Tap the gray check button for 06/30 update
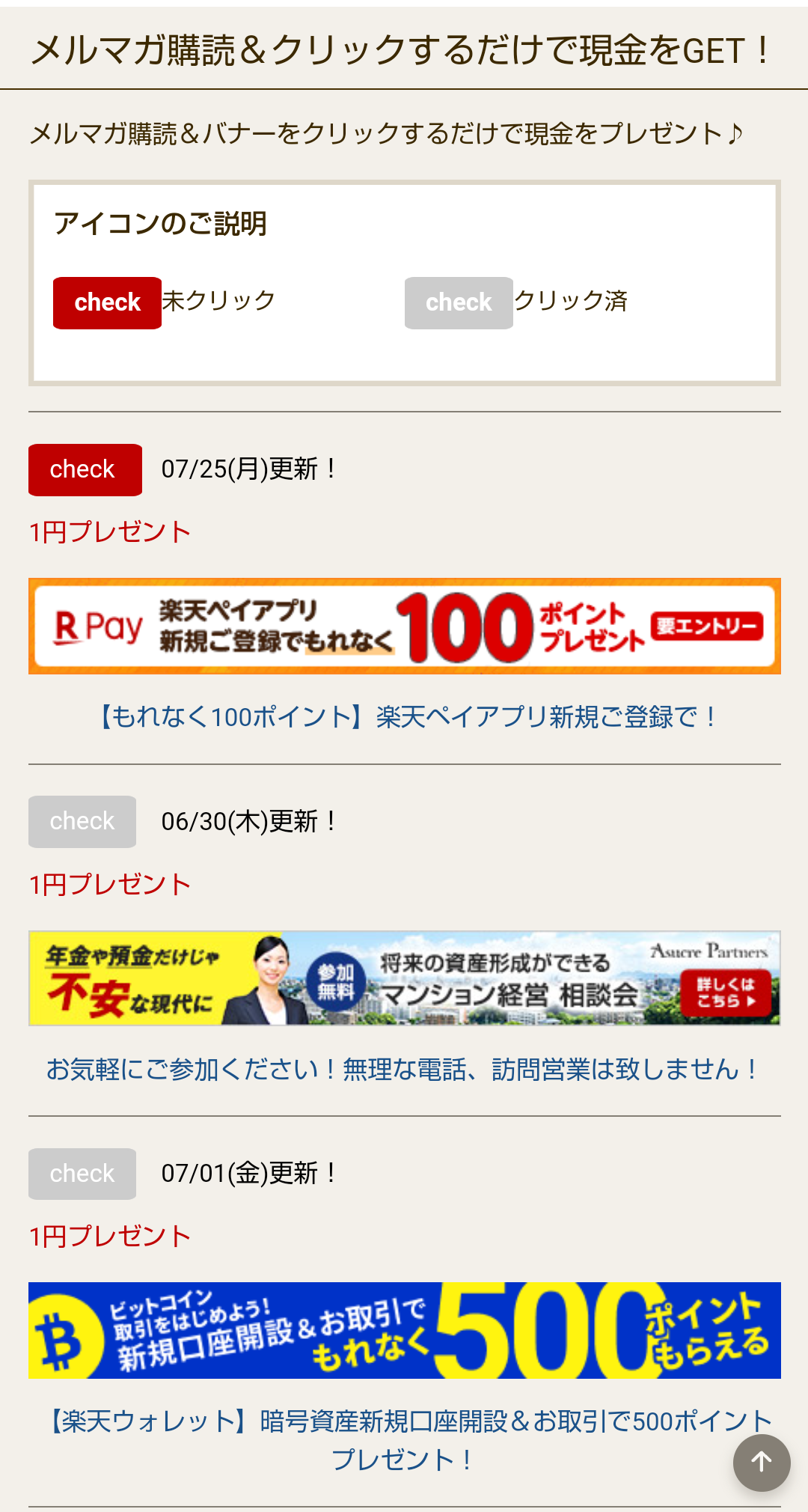808x1512 pixels. (82, 821)
